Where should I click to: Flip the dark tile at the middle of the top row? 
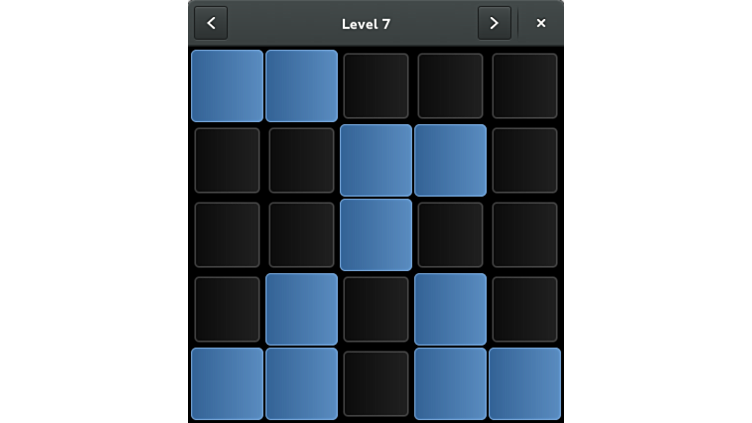coord(376,86)
